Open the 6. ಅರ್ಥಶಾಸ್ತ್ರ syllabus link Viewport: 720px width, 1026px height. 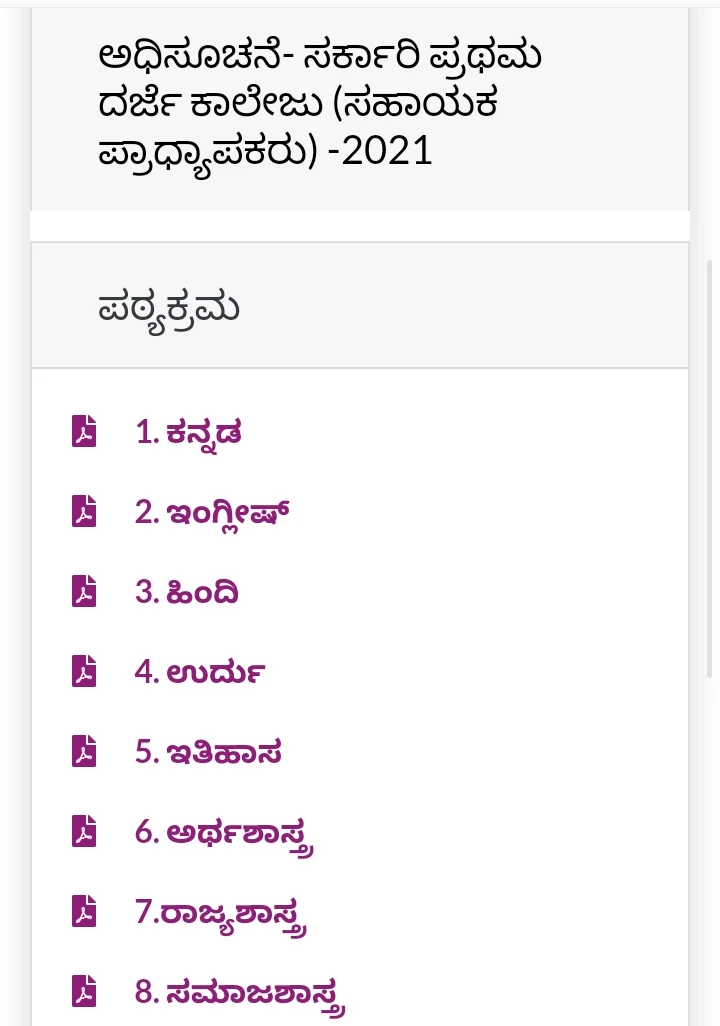(x=226, y=832)
